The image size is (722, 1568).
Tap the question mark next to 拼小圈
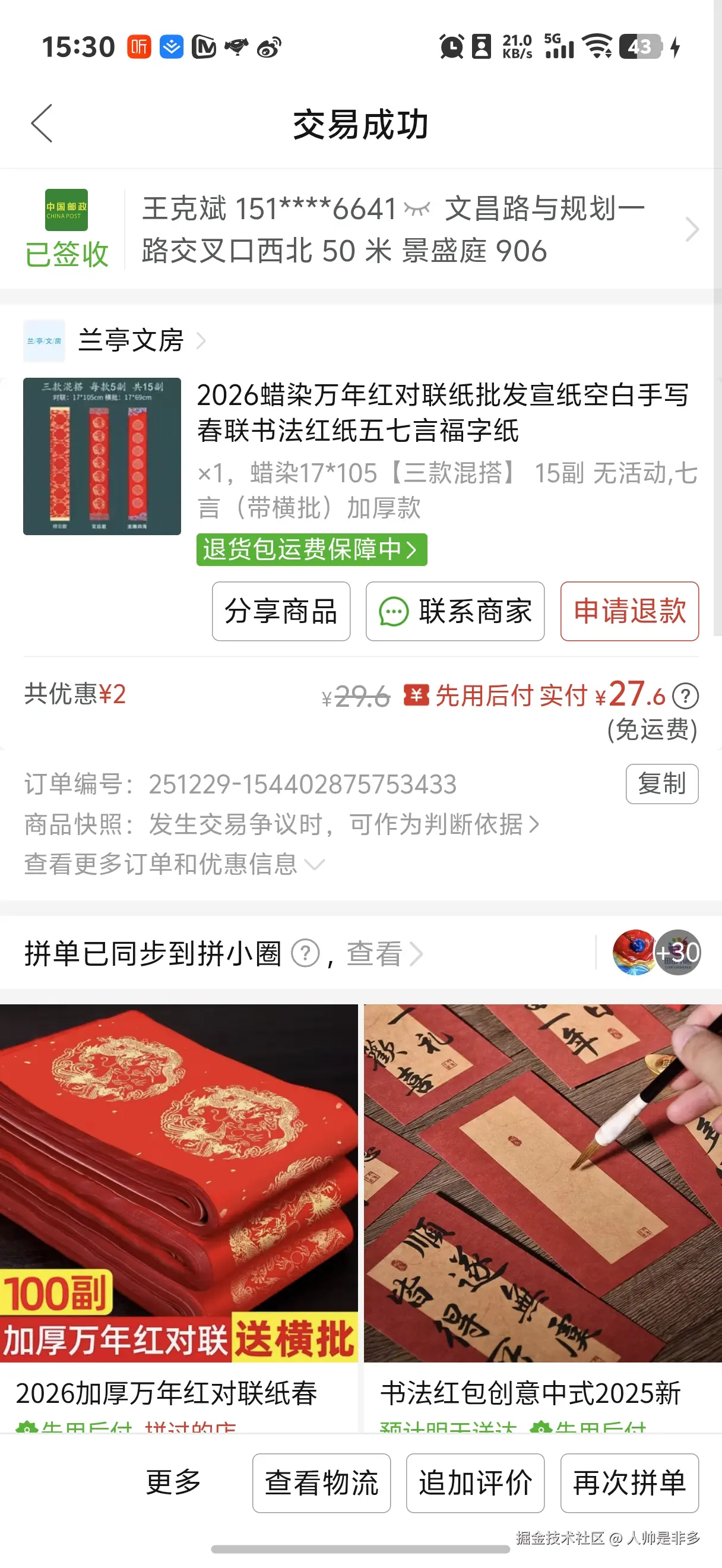pyautogui.click(x=305, y=953)
